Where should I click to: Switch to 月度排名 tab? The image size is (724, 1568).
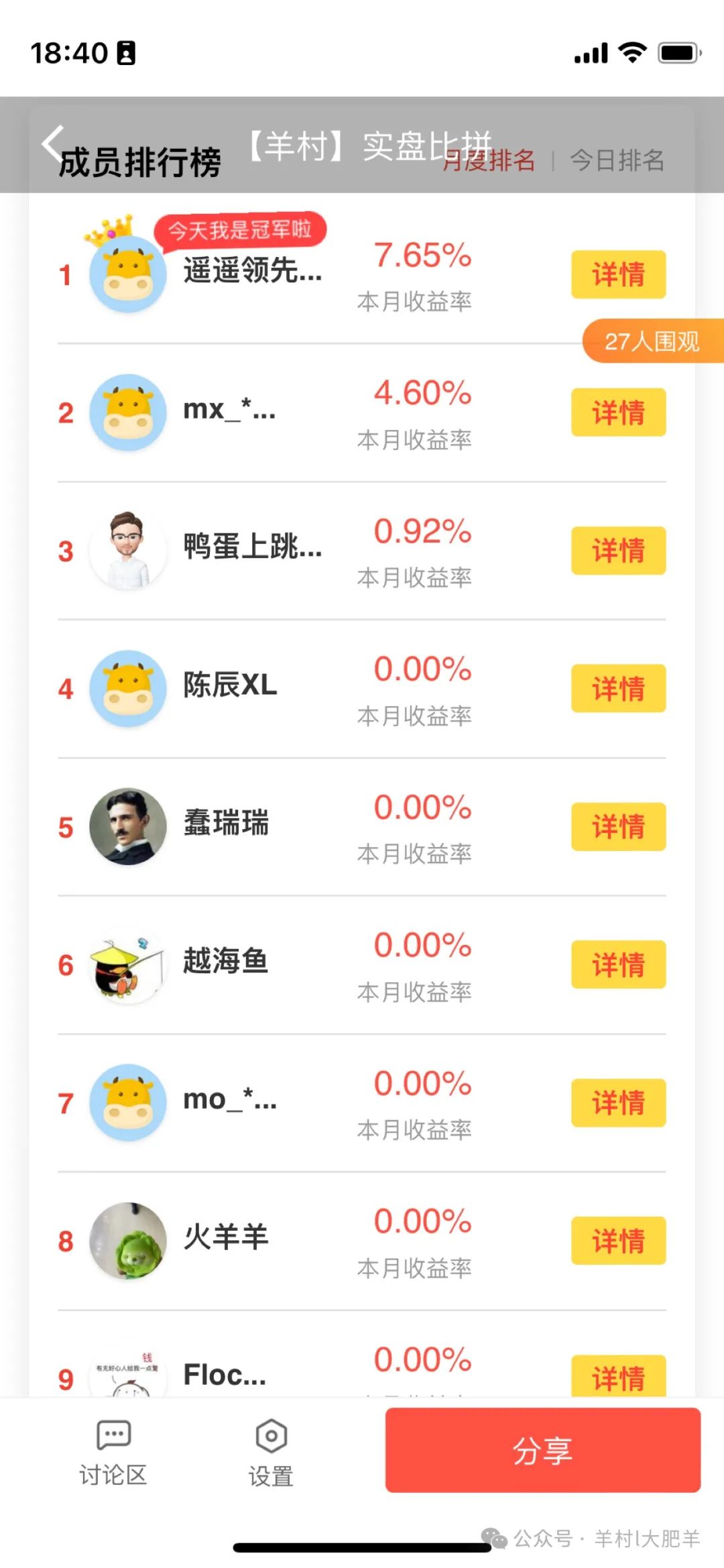click(x=489, y=161)
